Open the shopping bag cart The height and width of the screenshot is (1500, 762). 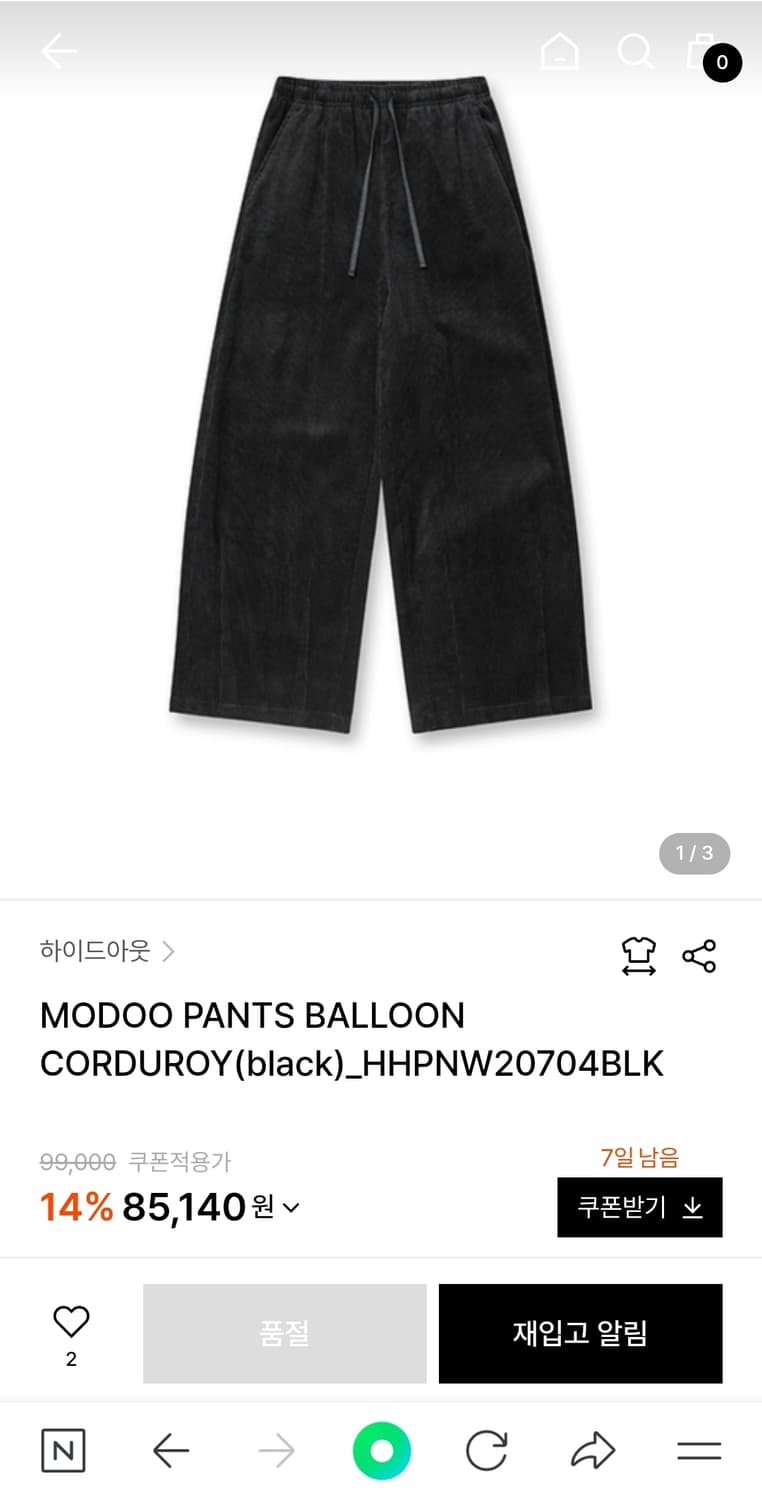pos(705,52)
